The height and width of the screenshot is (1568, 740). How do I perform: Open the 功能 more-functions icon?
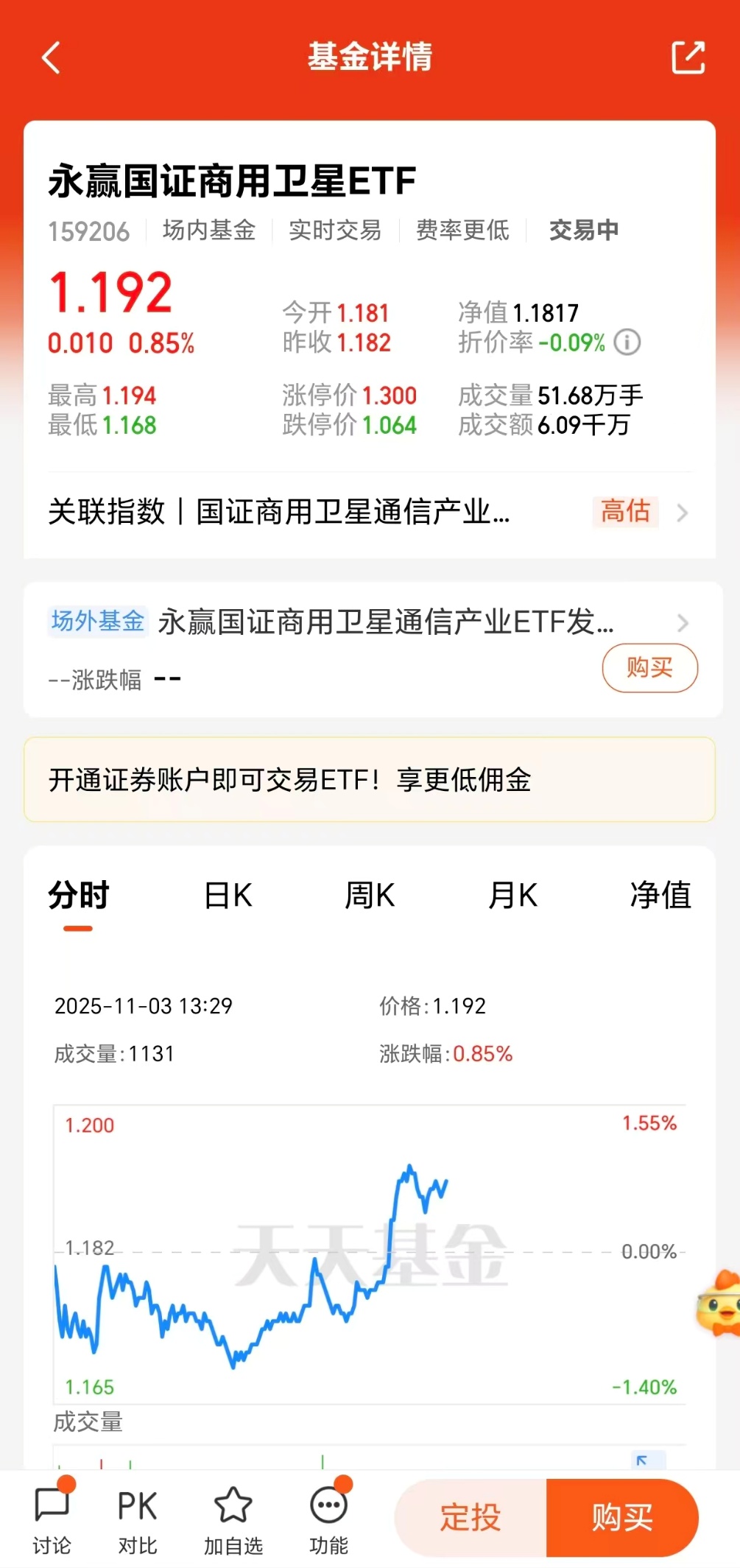326,1519
